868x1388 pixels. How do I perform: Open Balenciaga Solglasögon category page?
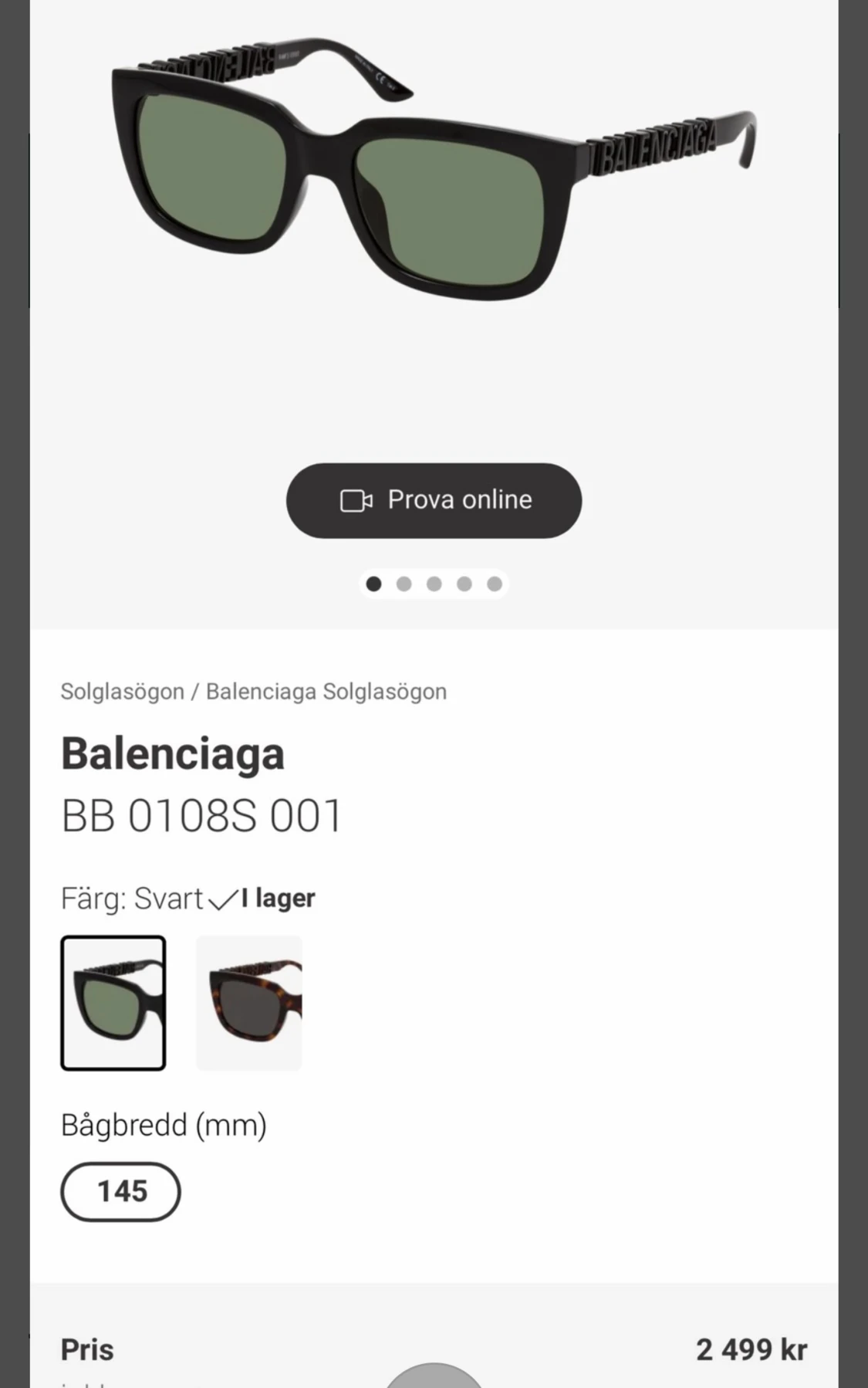coord(326,691)
